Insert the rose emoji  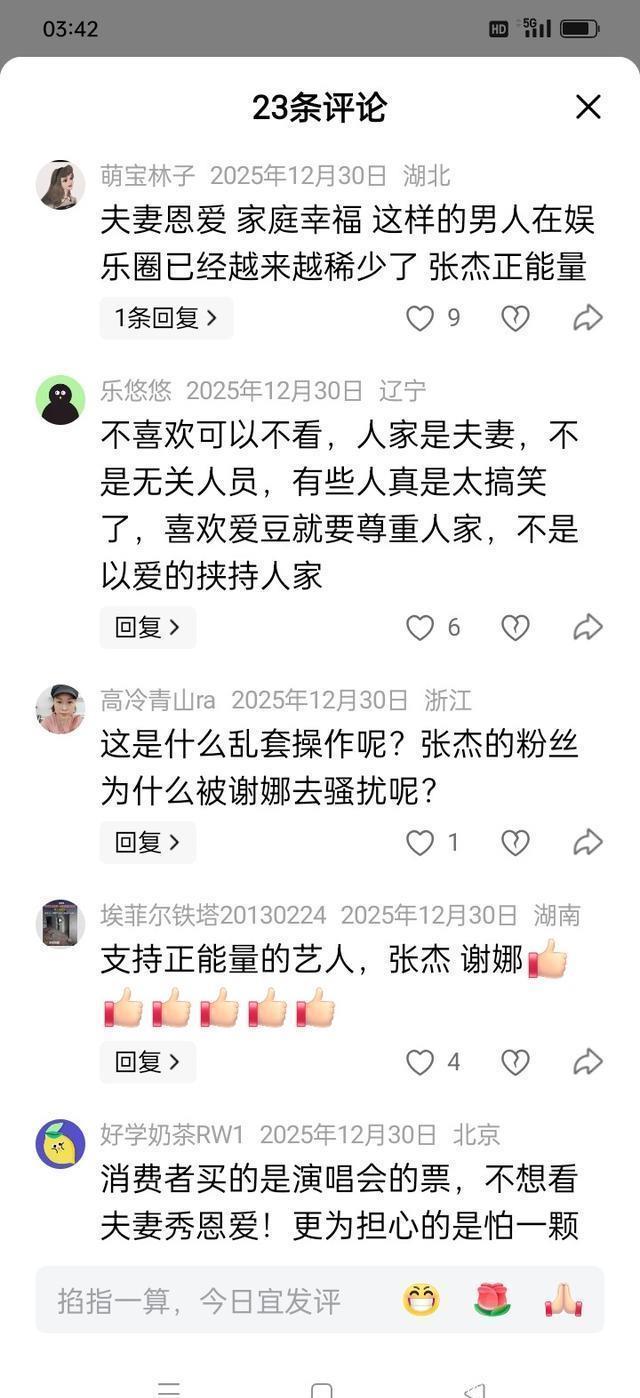[x=492, y=1300]
